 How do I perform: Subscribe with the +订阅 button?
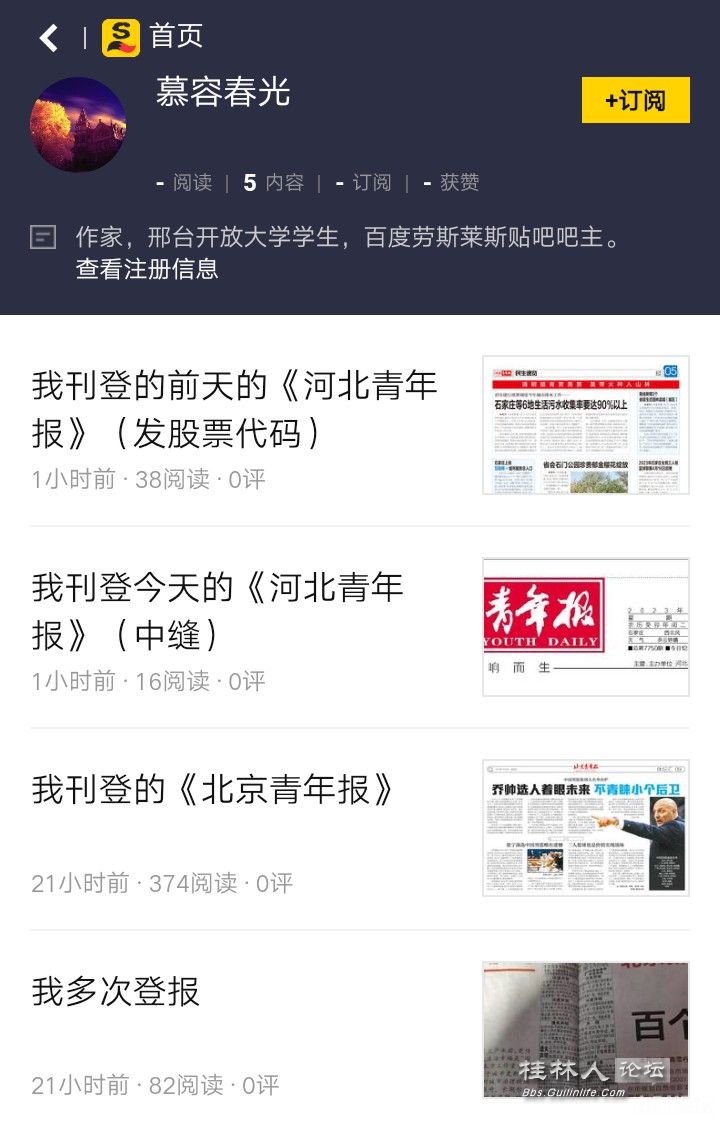[635, 100]
